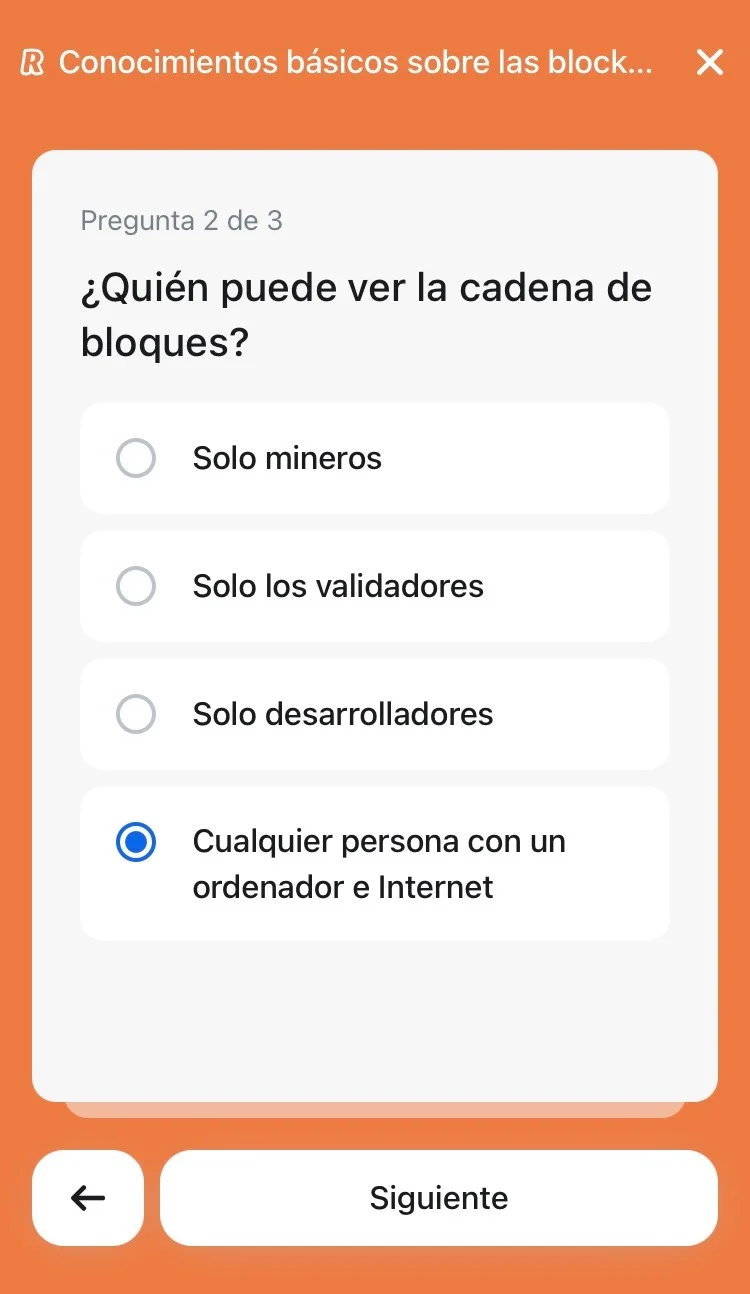Go back to the previous question

point(88,1198)
